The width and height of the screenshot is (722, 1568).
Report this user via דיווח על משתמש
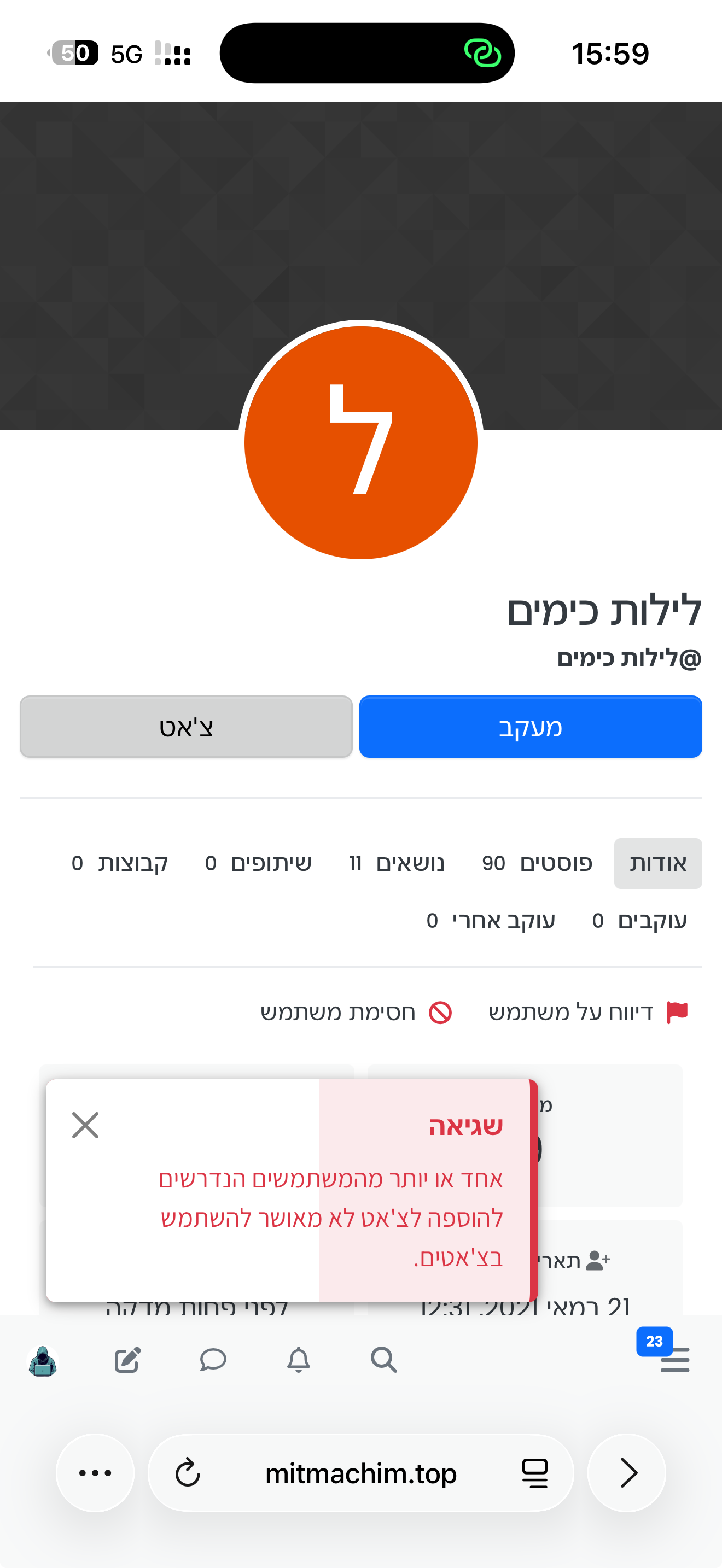(x=587, y=1013)
